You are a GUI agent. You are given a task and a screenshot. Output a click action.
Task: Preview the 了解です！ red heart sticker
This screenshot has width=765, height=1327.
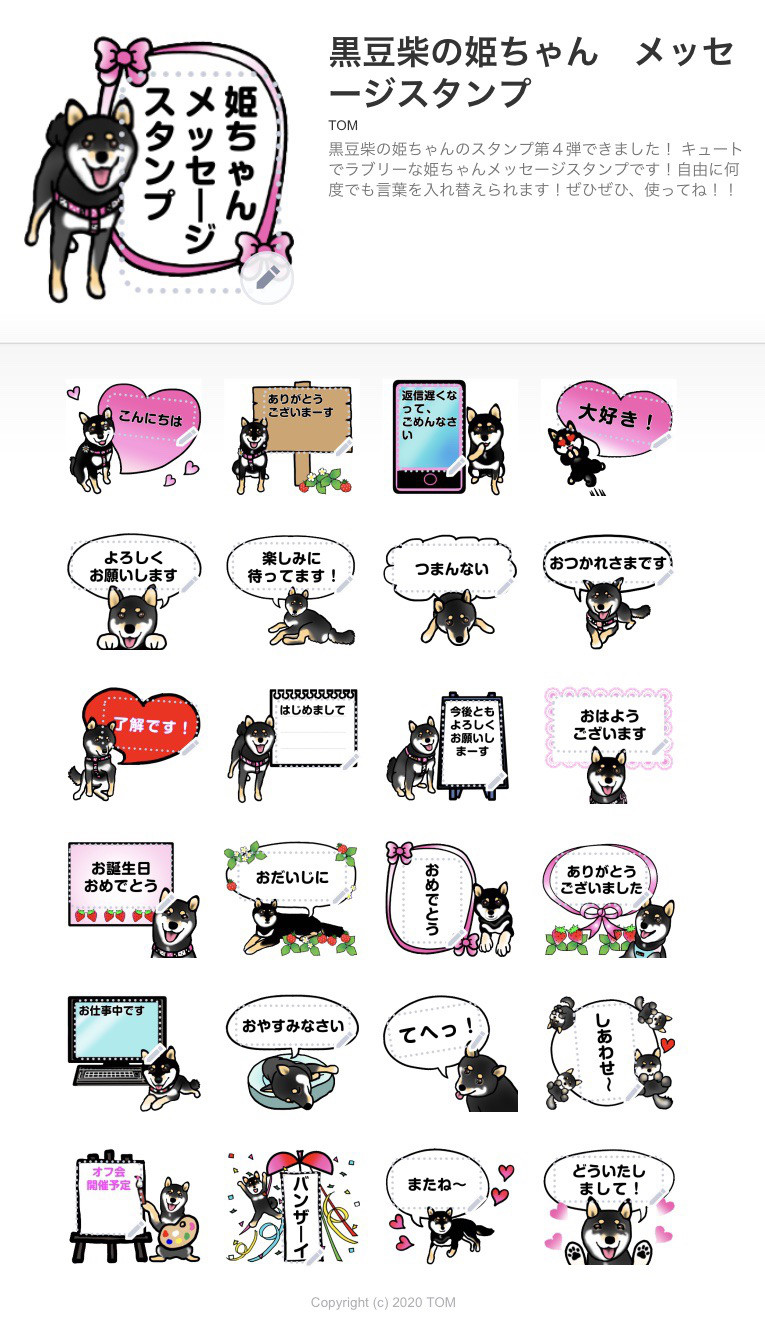click(134, 745)
